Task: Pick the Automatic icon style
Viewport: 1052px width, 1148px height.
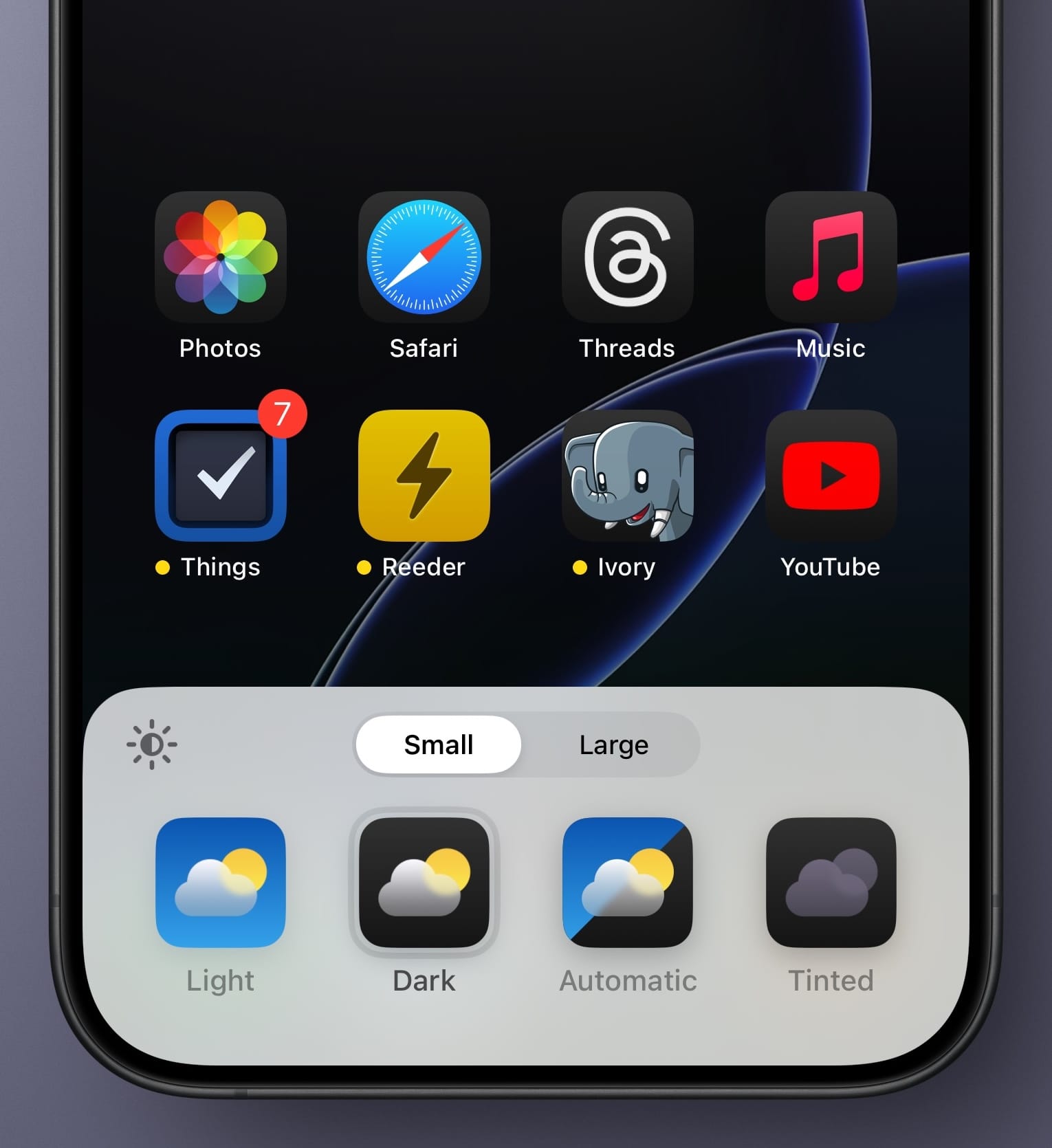Action: 628,883
